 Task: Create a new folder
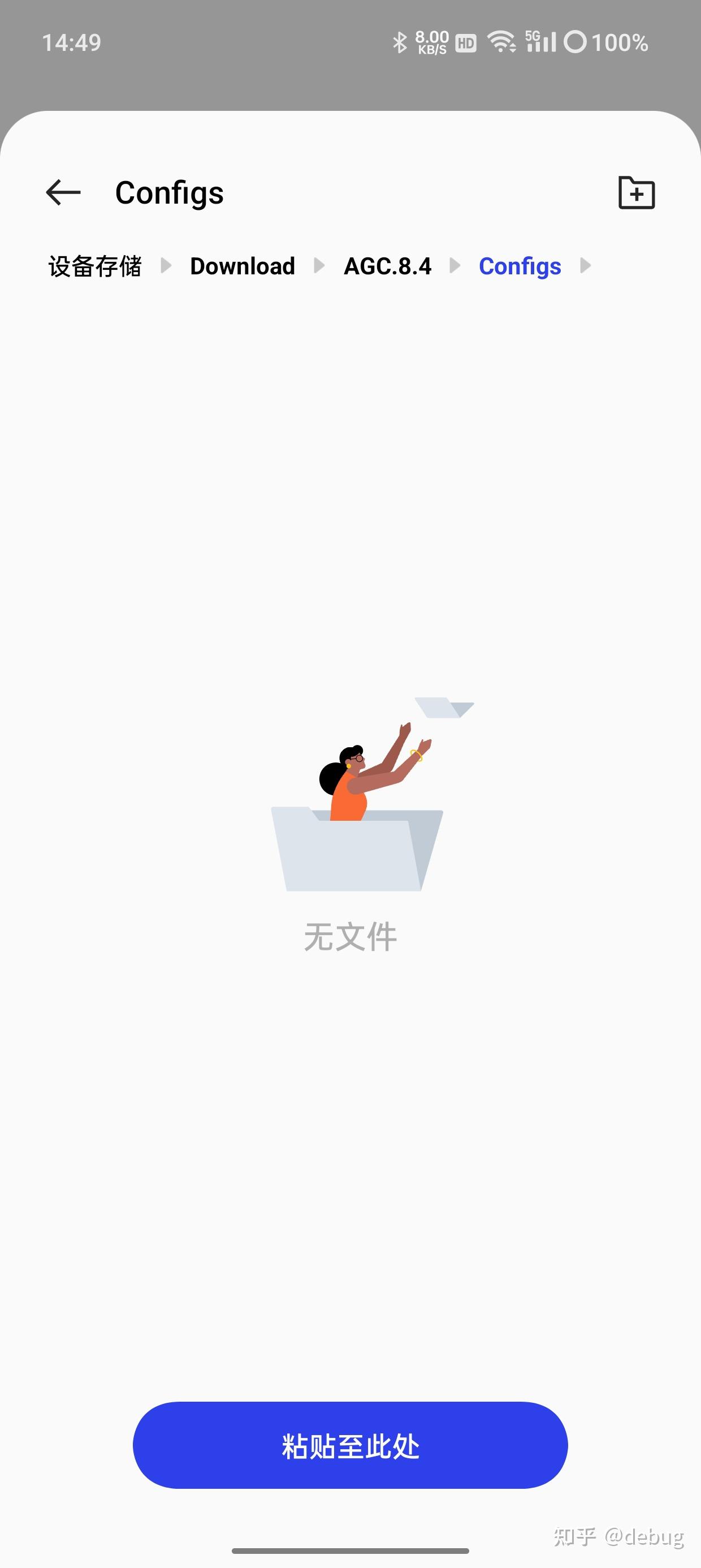click(636, 193)
